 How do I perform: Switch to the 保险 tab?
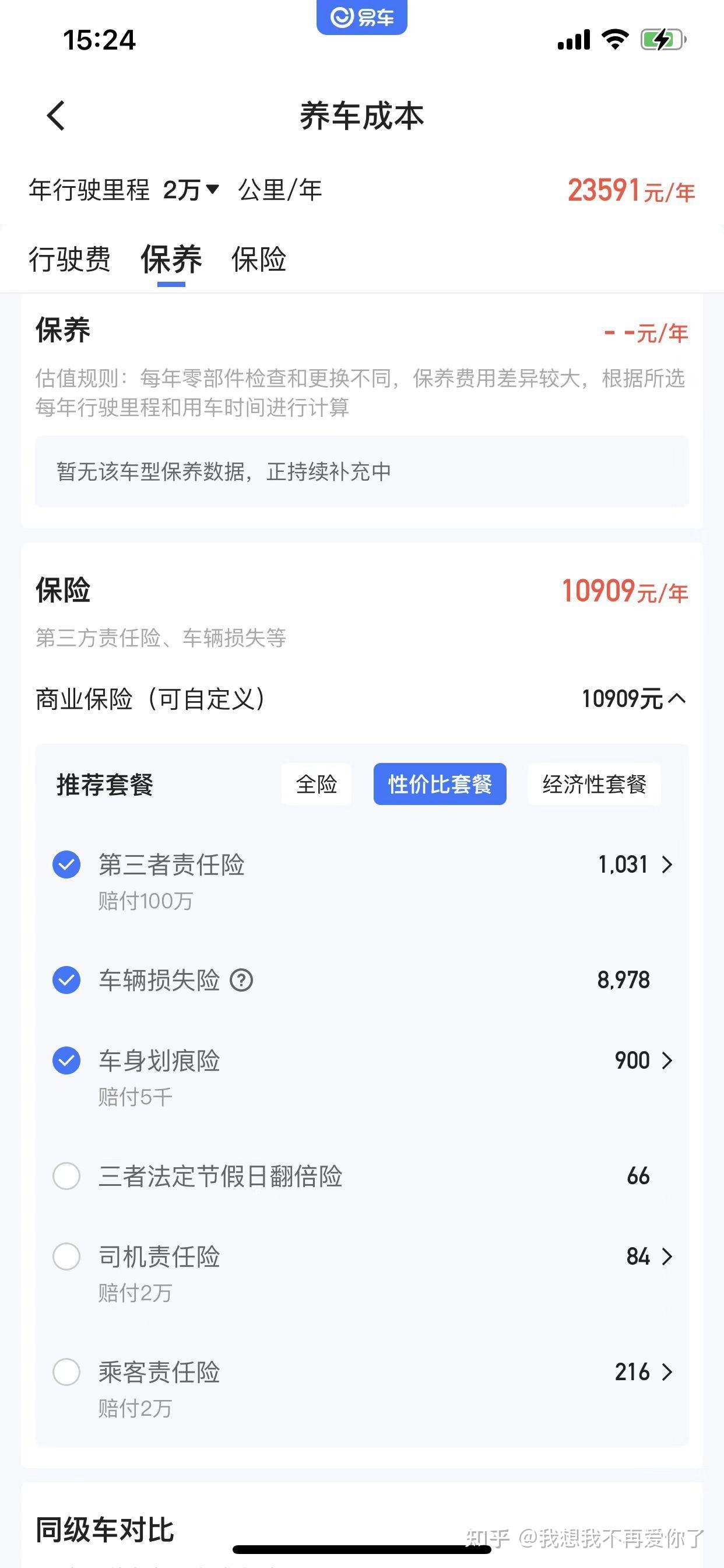point(259,260)
